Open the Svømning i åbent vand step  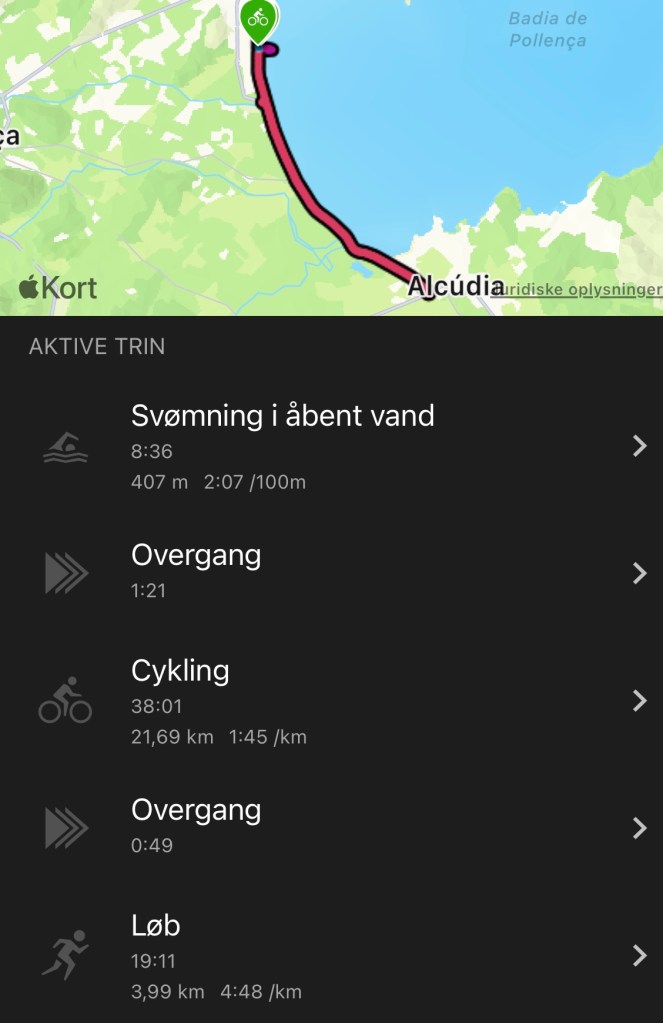331,446
